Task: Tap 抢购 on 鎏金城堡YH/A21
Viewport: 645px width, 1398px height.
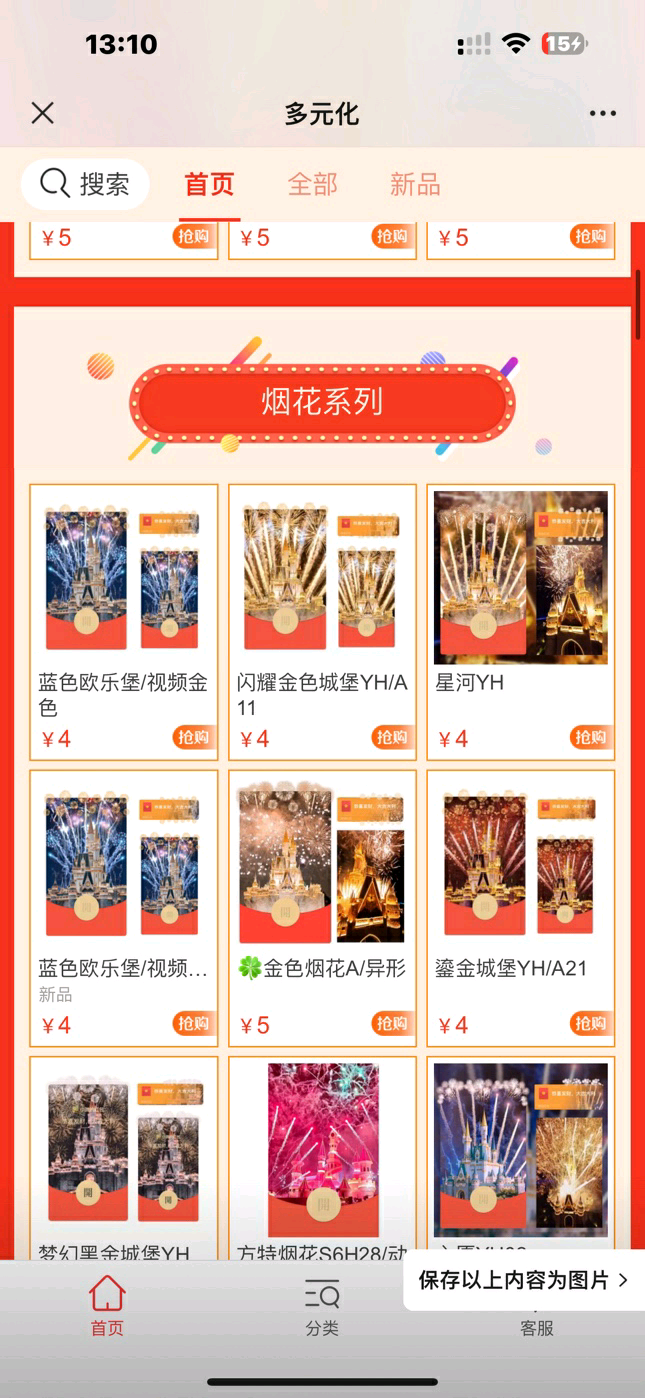Action: [x=590, y=1023]
